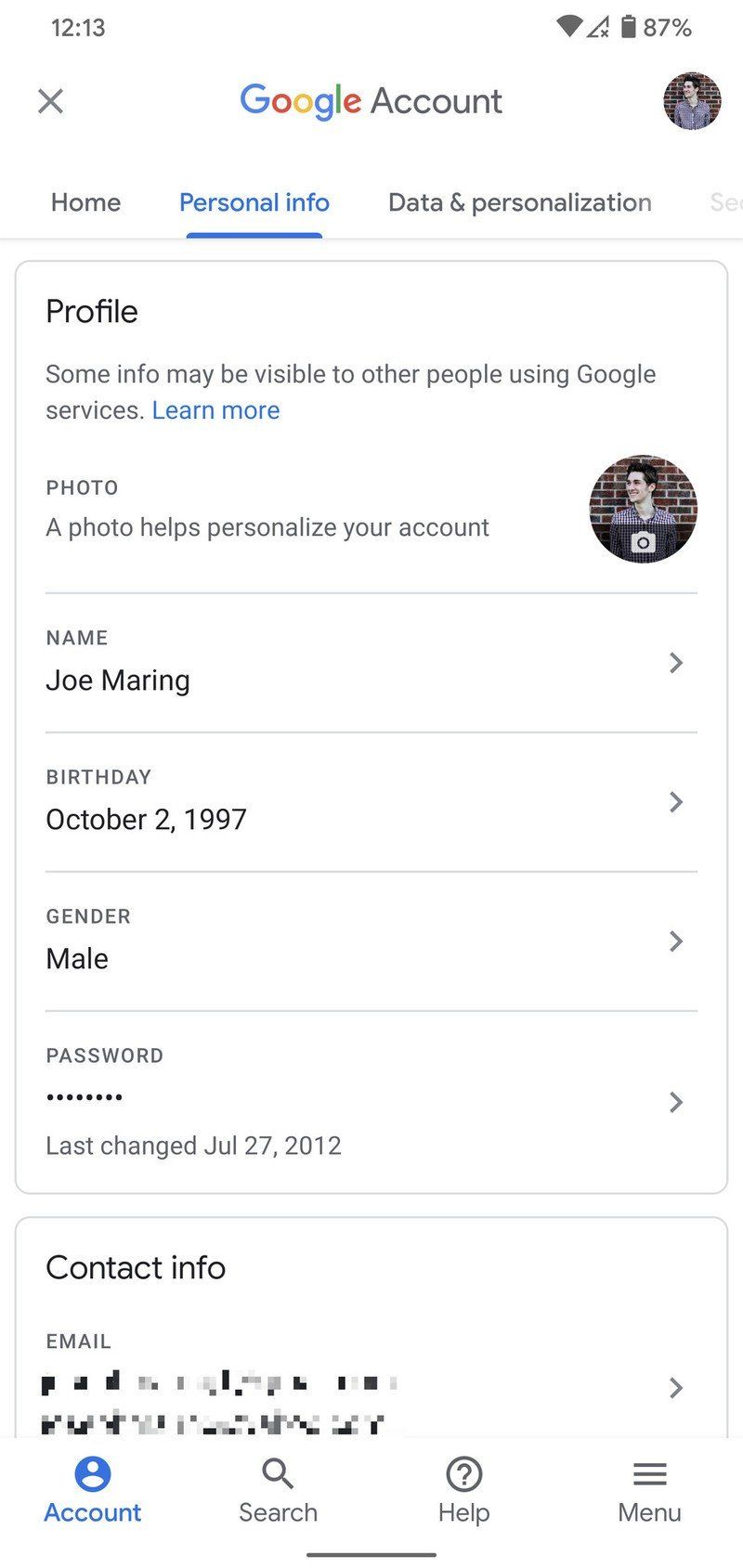Image resolution: width=743 pixels, height=1568 pixels.
Task: Open the Menu in the bottom bar
Action: [x=649, y=1491]
